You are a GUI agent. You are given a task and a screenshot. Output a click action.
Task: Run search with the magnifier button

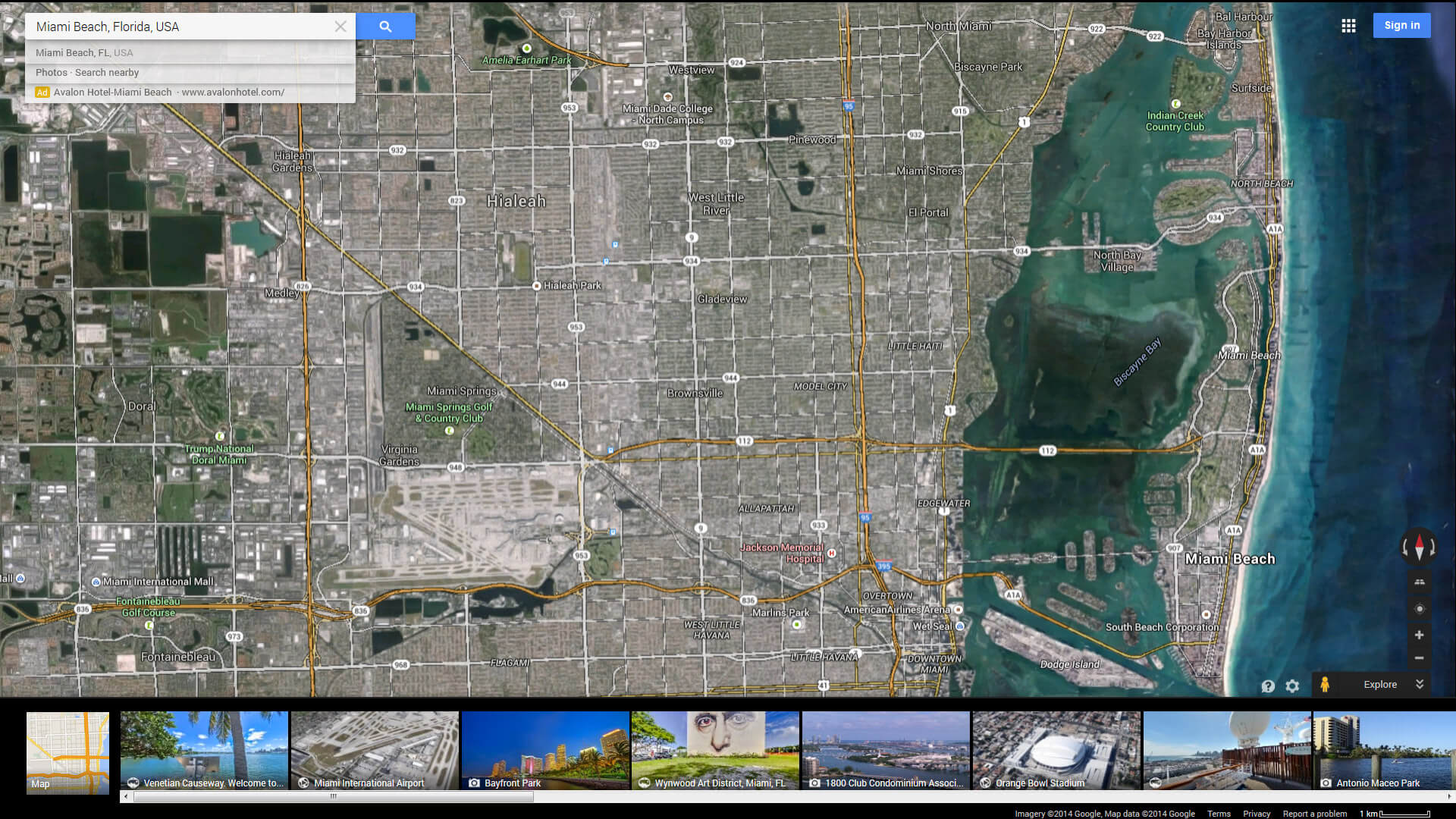click(385, 27)
